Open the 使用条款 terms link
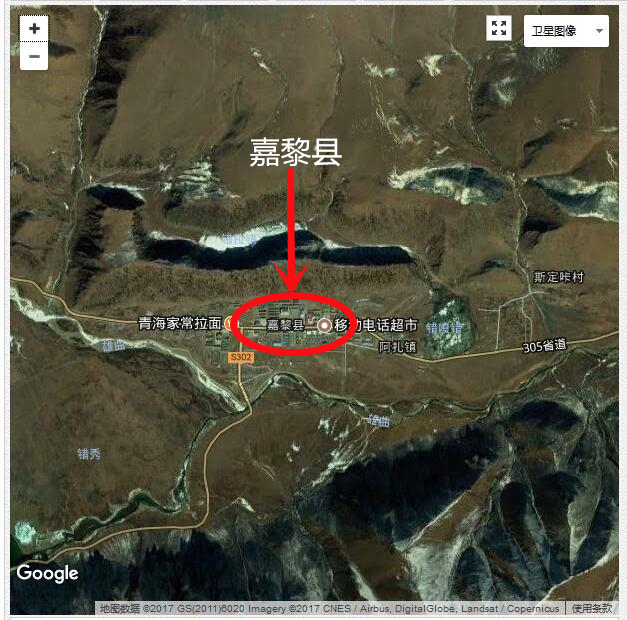The width and height of the screenshot is (627, 620). click(591, 608)
